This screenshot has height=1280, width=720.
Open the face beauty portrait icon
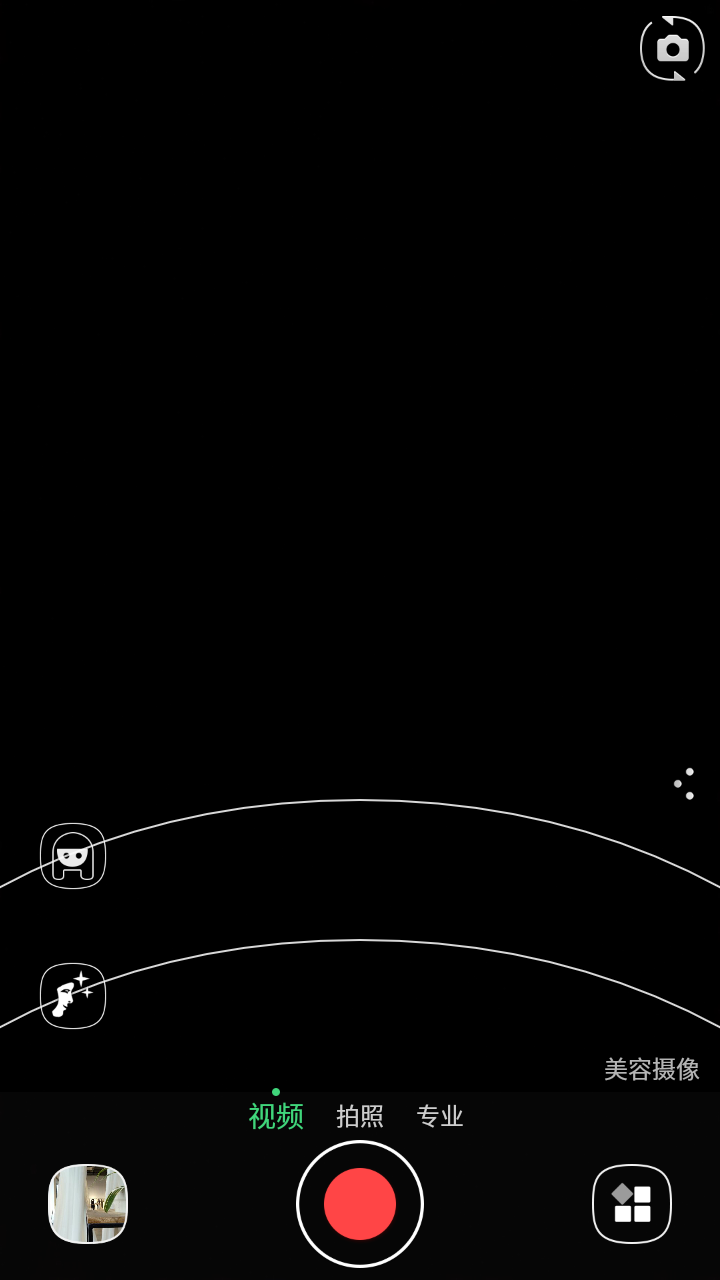click(x=73, y=856)
